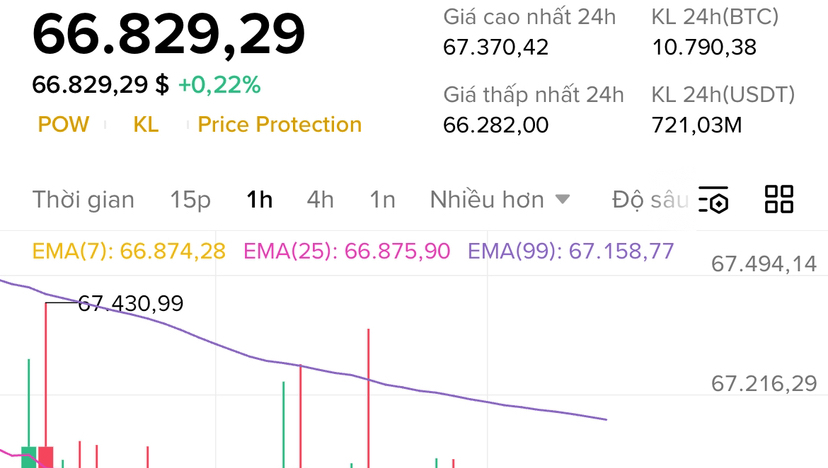Select the 1h interval
828x468 pixels.
point(259,199)
